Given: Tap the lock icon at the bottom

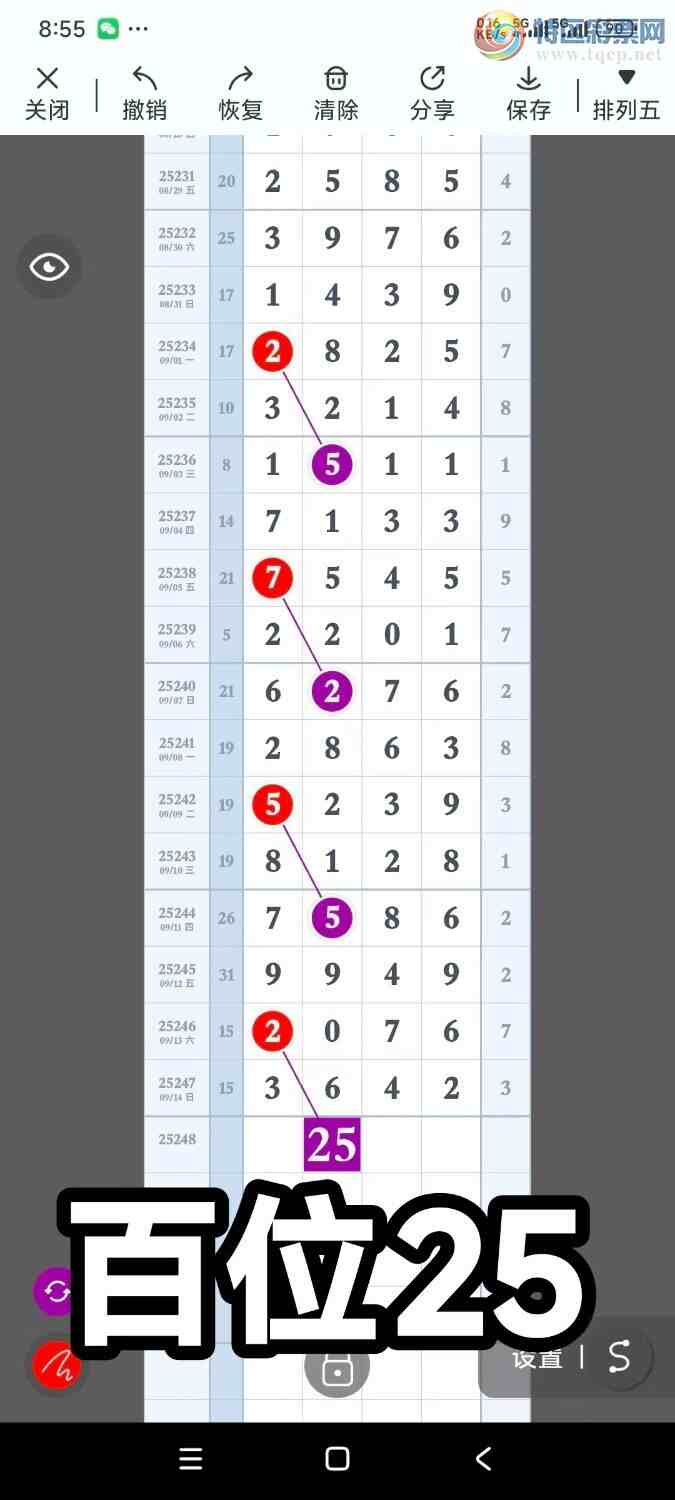Looking at the screenshot, I should pyautogui.click(x=337, y=1368).
